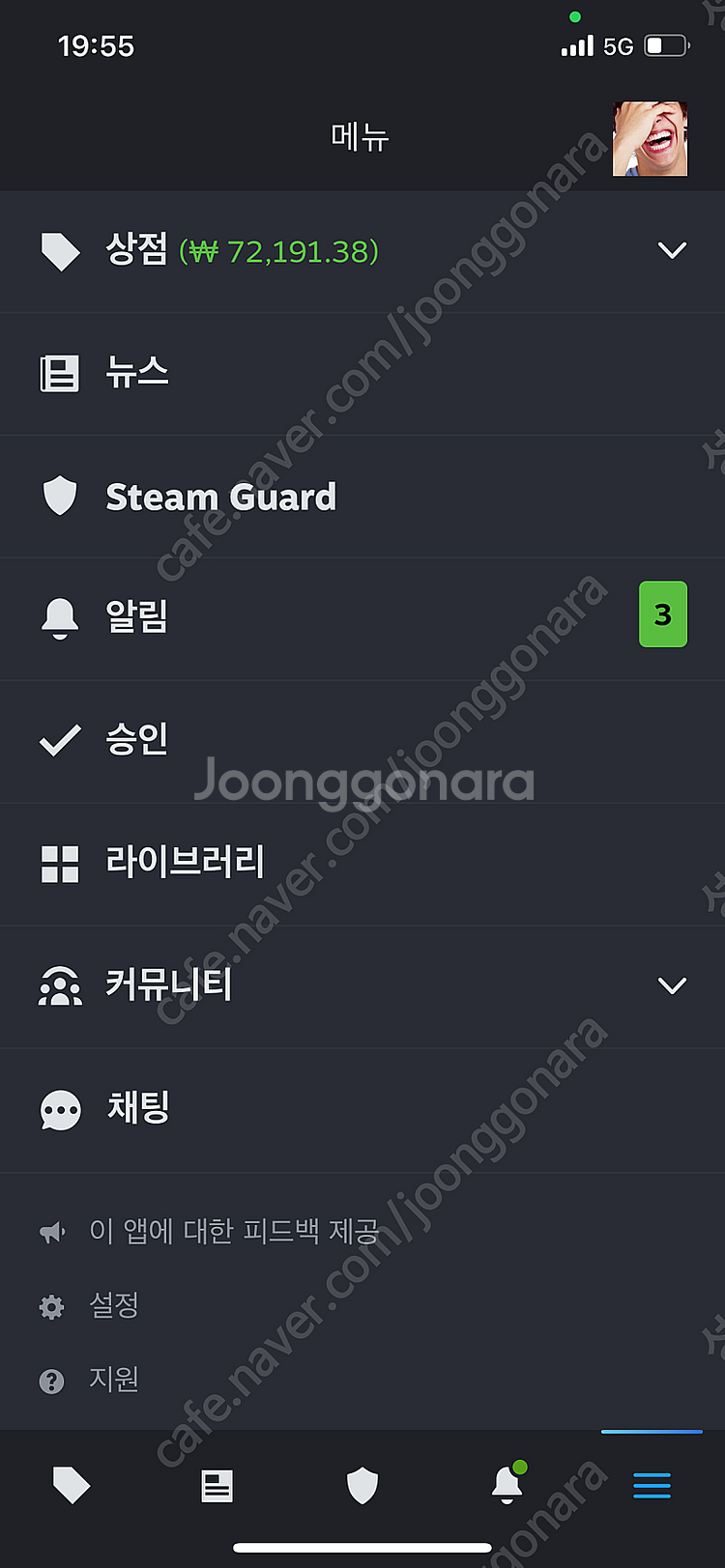Open 설정 settings
The width and height of the screenshot is (725, 1568).
pyautogui.click(x=113, y=1306)
